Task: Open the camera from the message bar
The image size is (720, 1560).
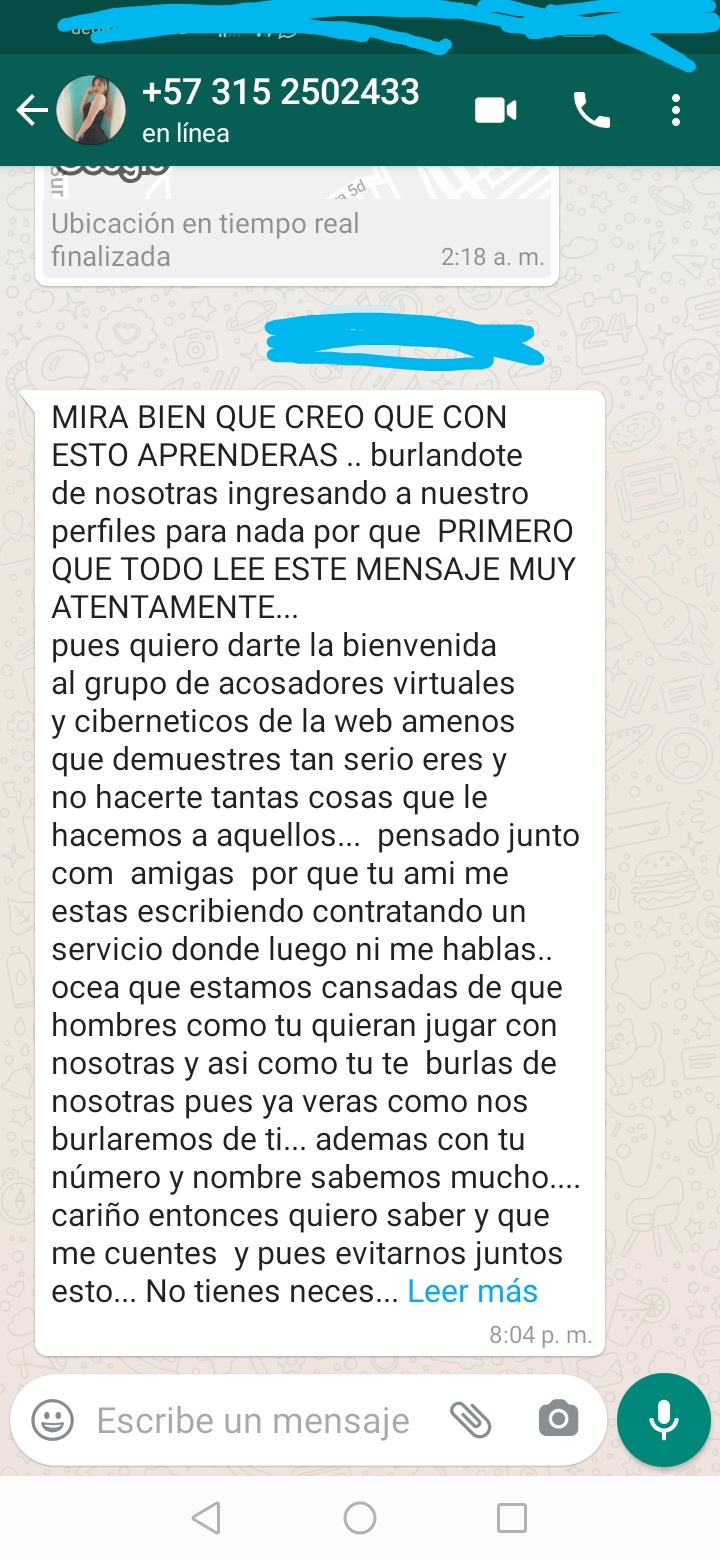Action: coord(558,1420)
